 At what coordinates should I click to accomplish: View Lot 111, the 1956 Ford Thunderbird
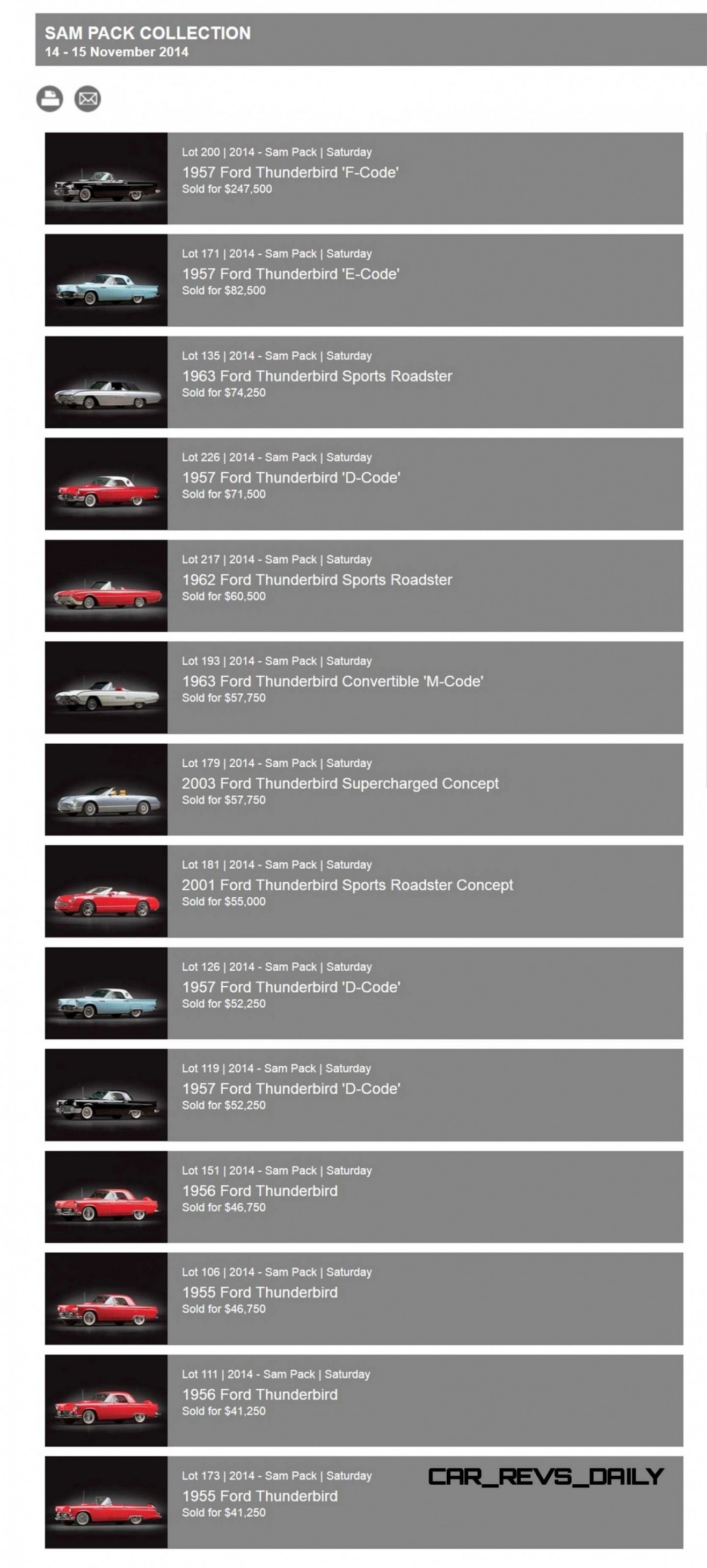tap(363, 1400)
